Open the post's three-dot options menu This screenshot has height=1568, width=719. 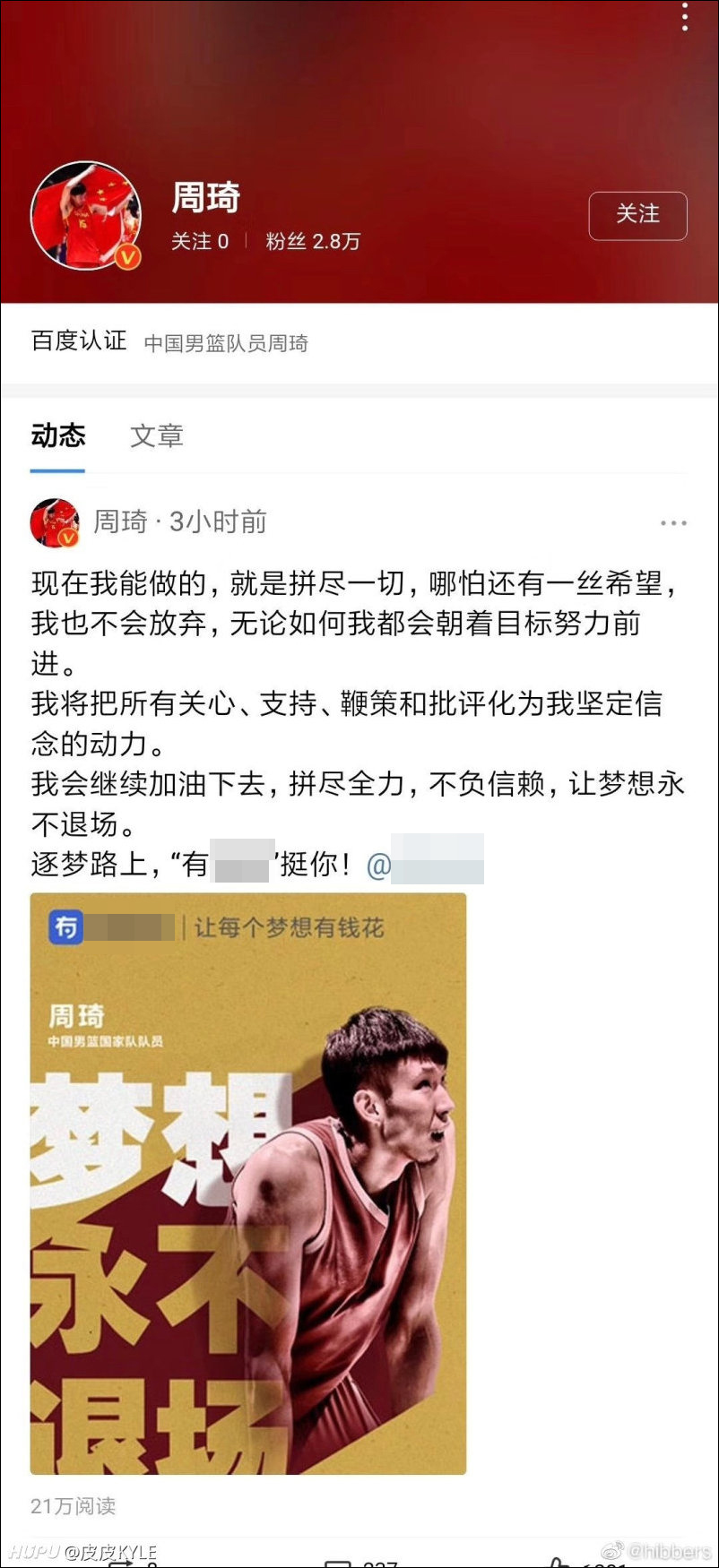point(673,522)
